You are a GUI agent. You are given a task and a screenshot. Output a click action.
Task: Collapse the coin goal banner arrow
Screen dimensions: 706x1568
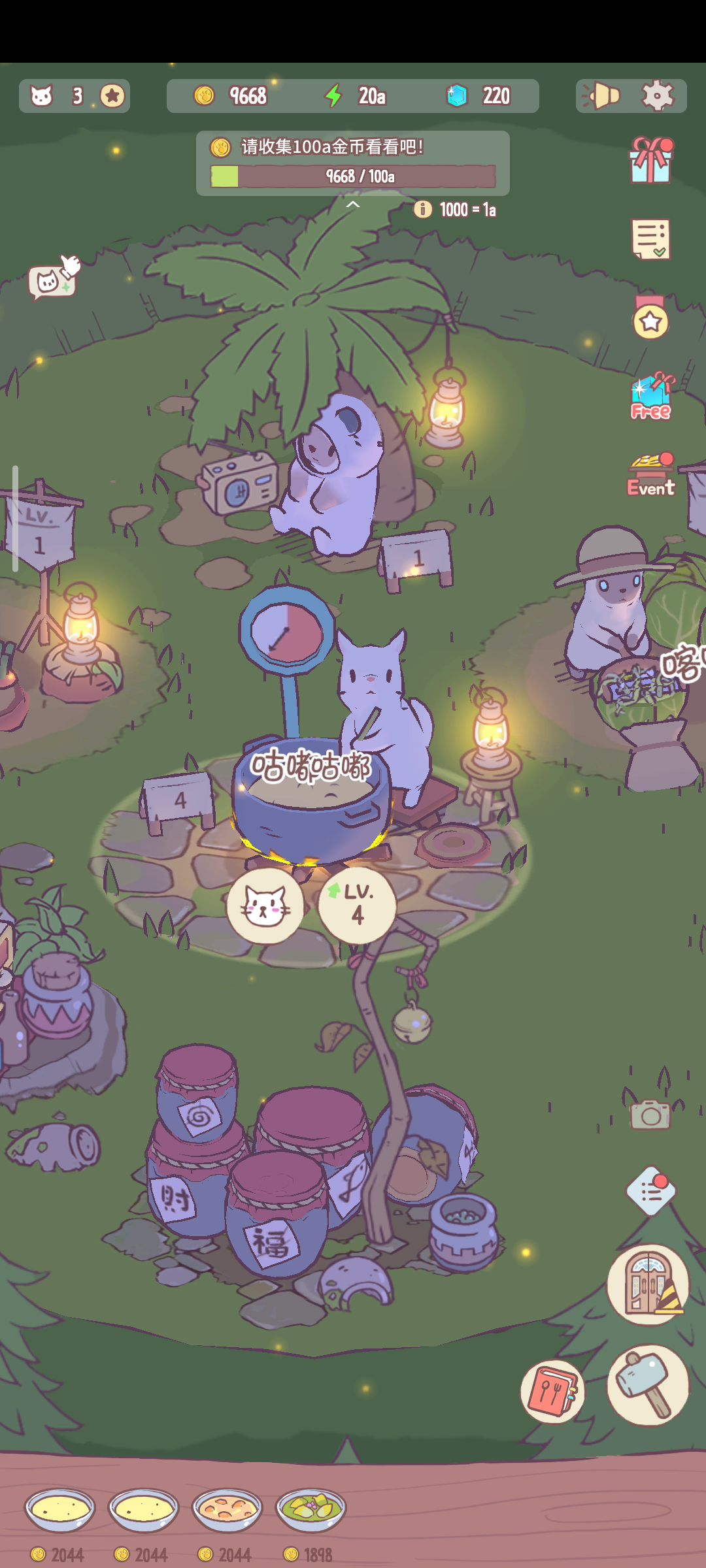point(353,204)
